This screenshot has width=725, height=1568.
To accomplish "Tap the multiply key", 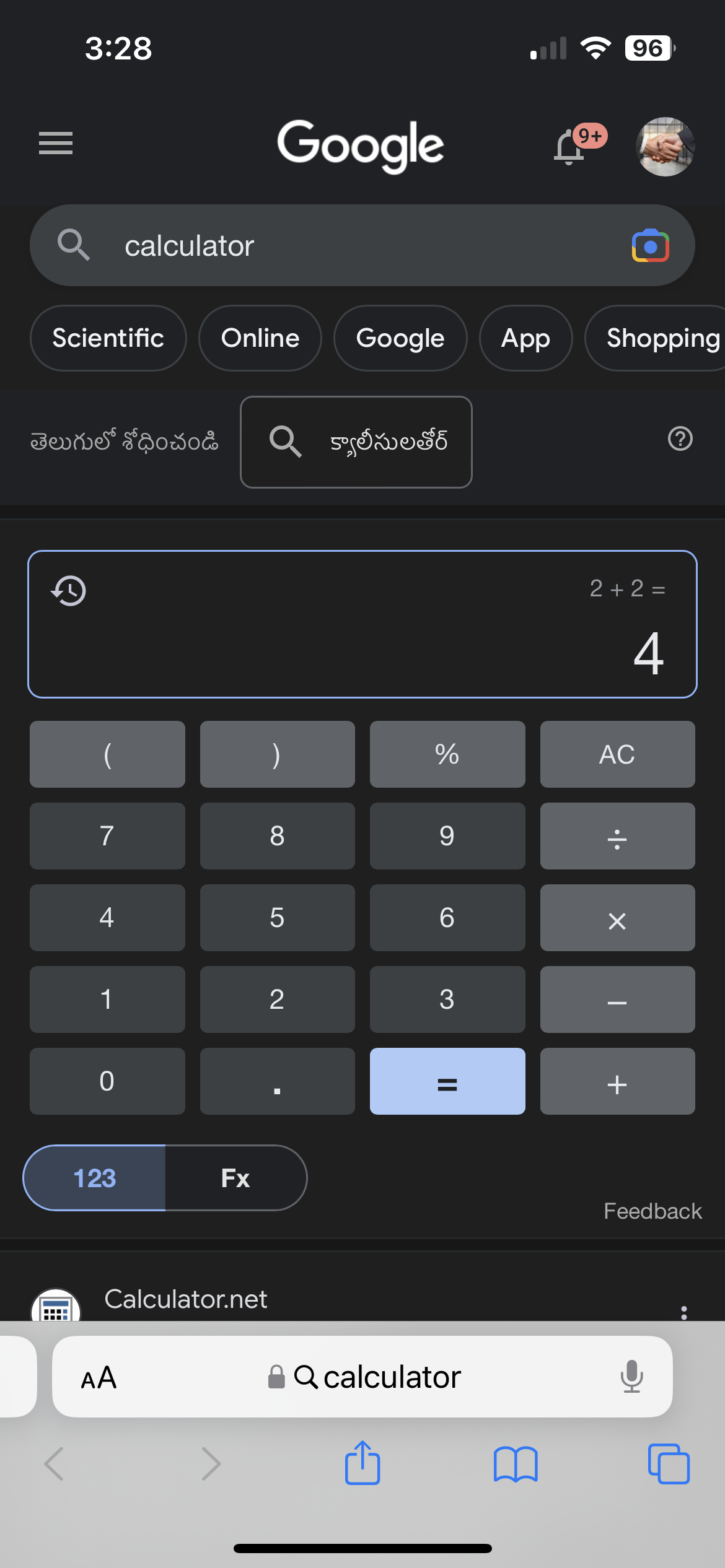I will coord(617,918).
